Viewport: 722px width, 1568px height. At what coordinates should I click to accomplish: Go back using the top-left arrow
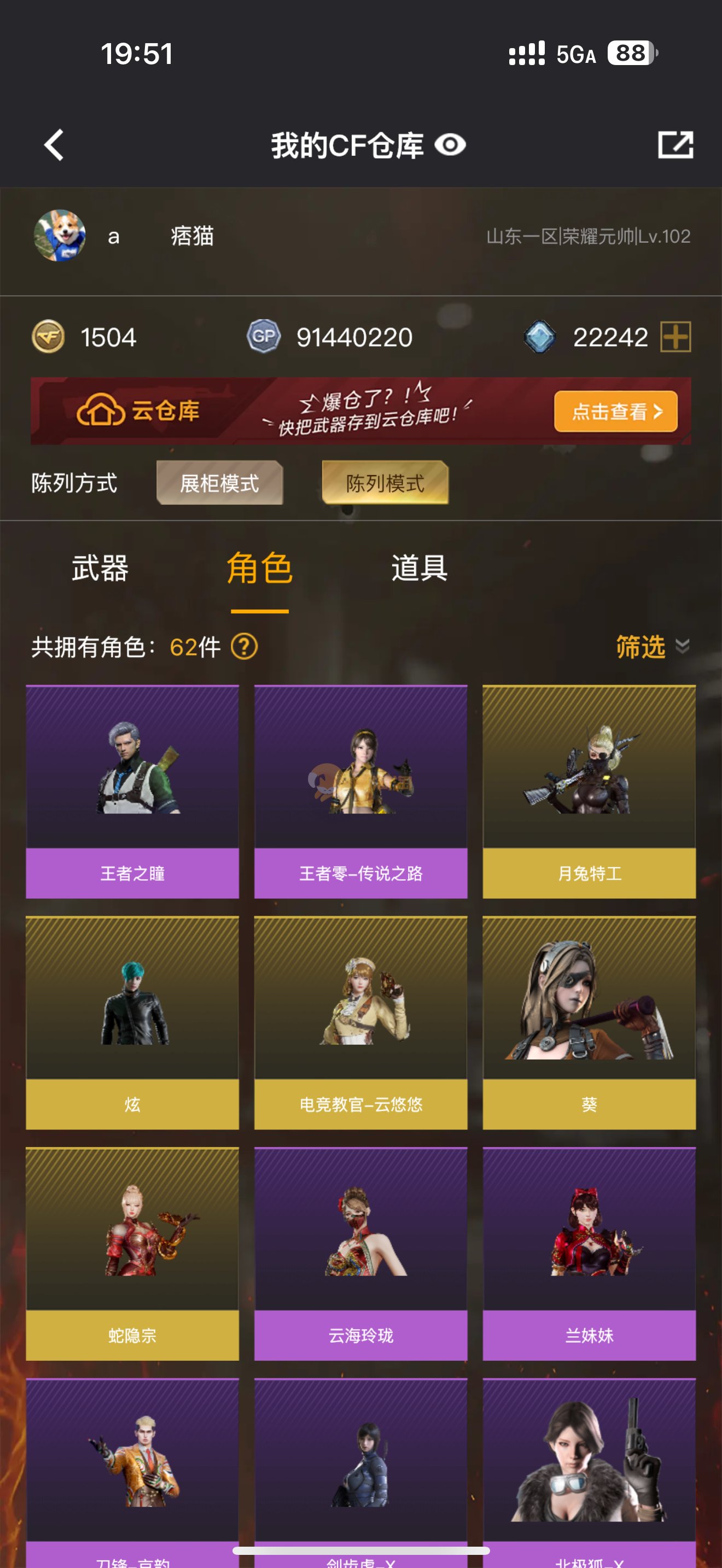pyautogui.click(x=54, y=145)
